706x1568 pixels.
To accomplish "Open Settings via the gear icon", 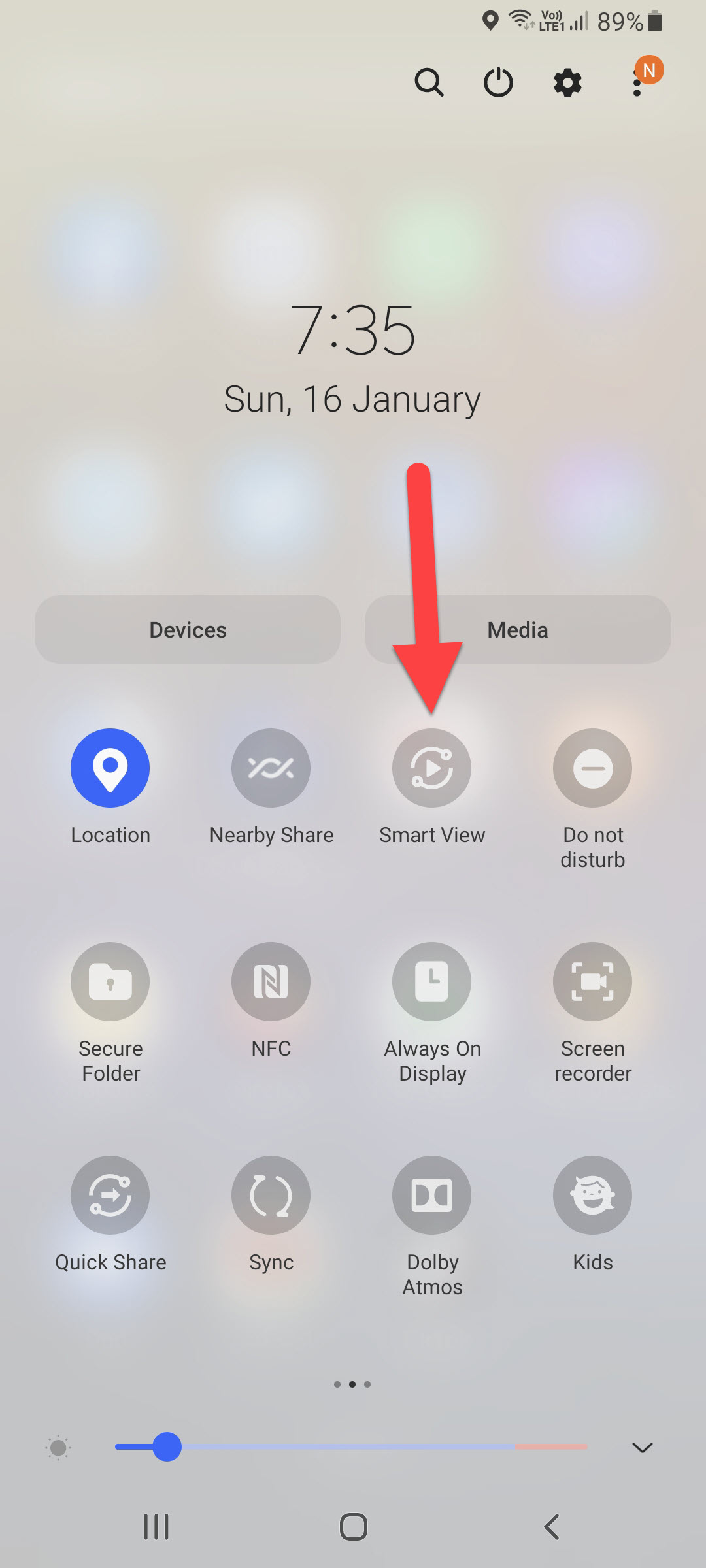I will tap(567, 83).
